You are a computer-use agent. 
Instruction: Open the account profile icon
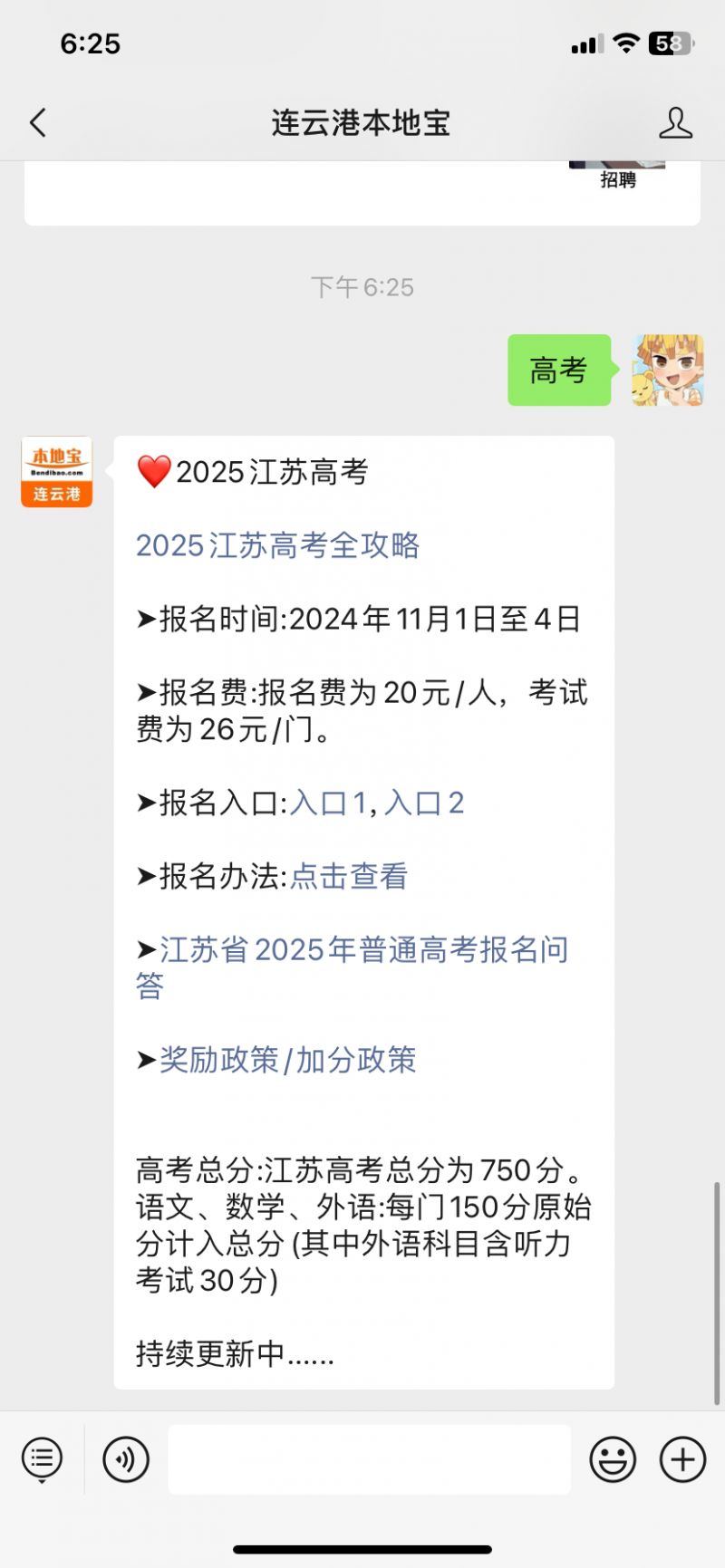675,123
